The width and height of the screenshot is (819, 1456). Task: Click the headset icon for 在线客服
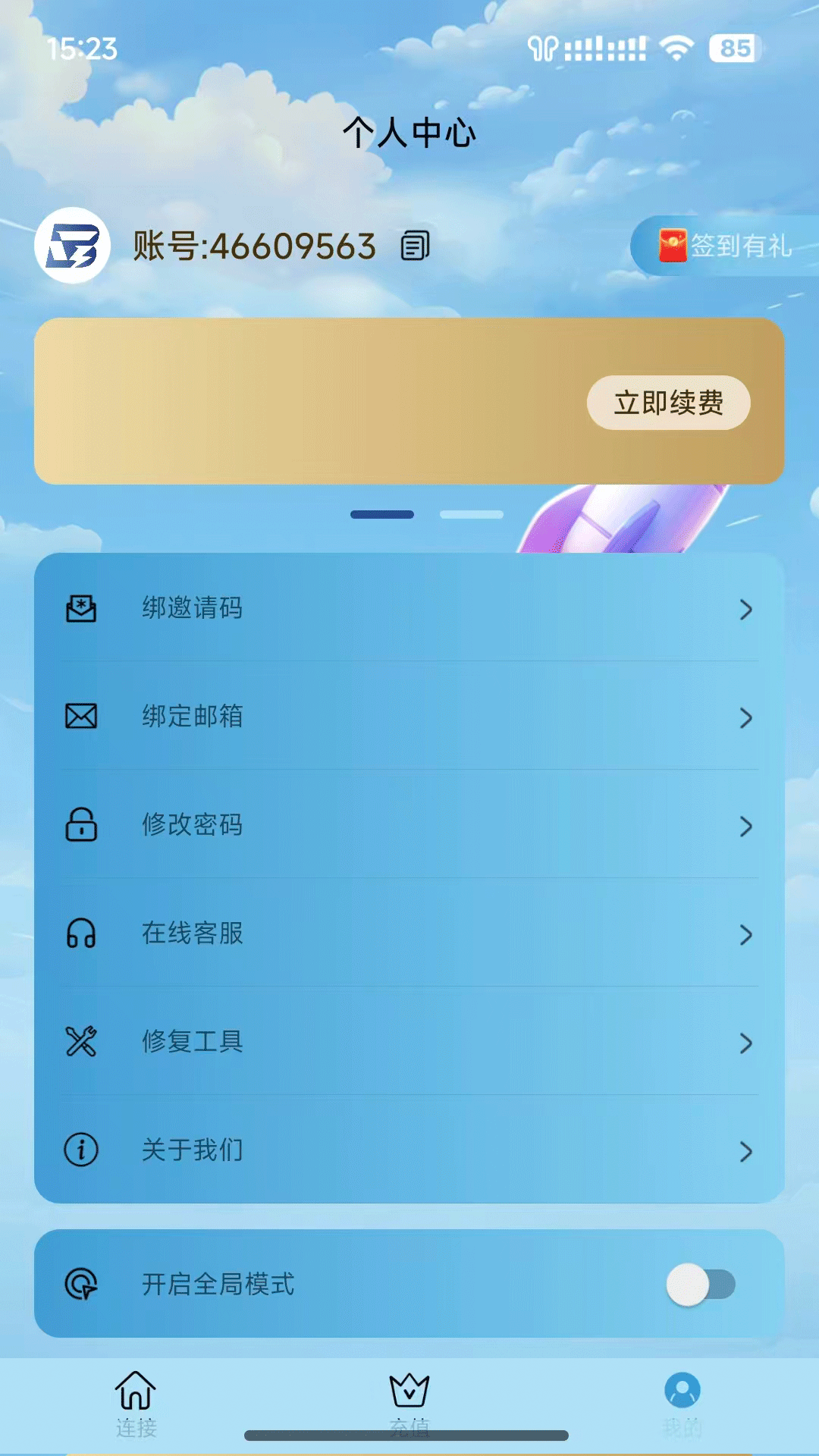(81, 935)
